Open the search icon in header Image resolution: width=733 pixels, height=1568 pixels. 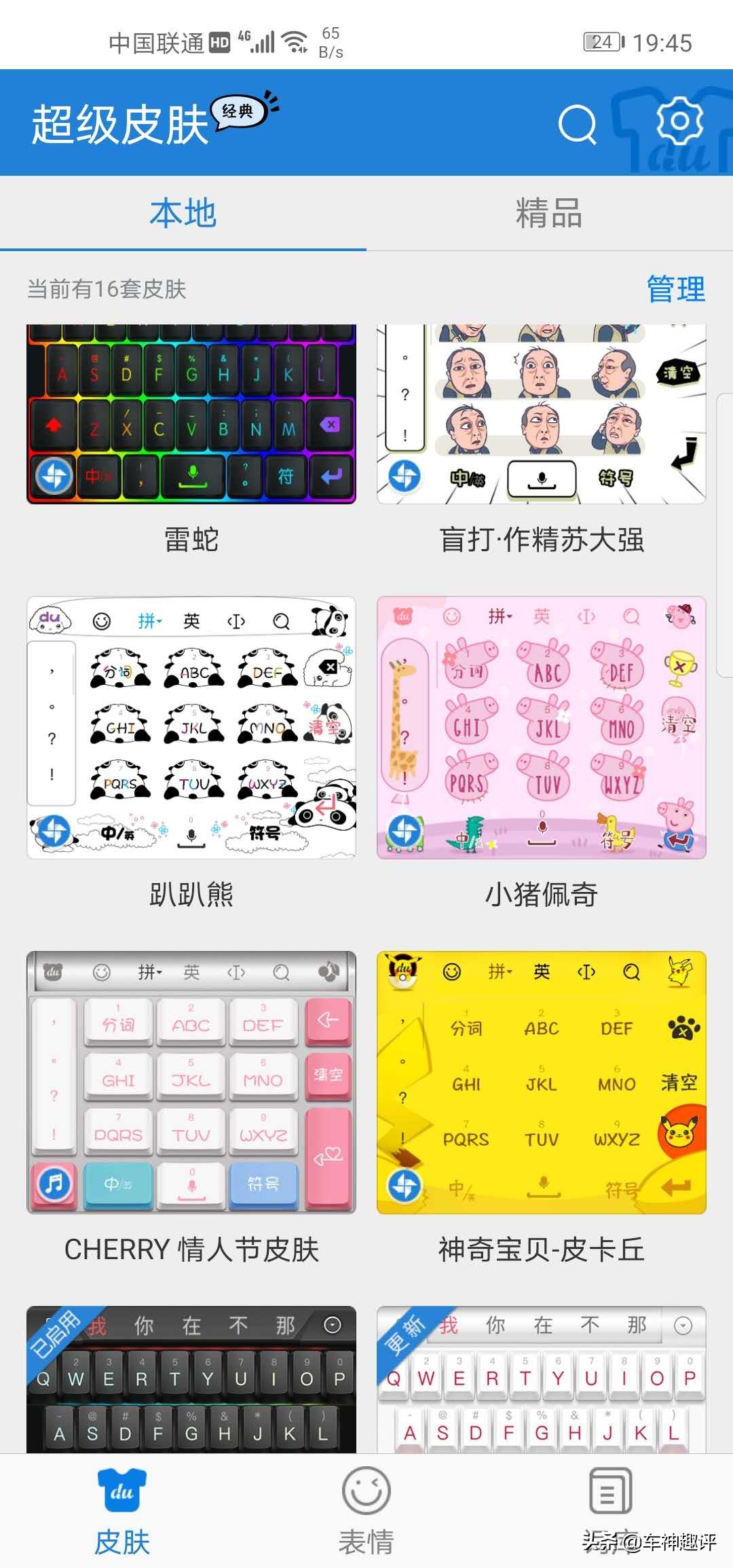click(x=577, y=124)
